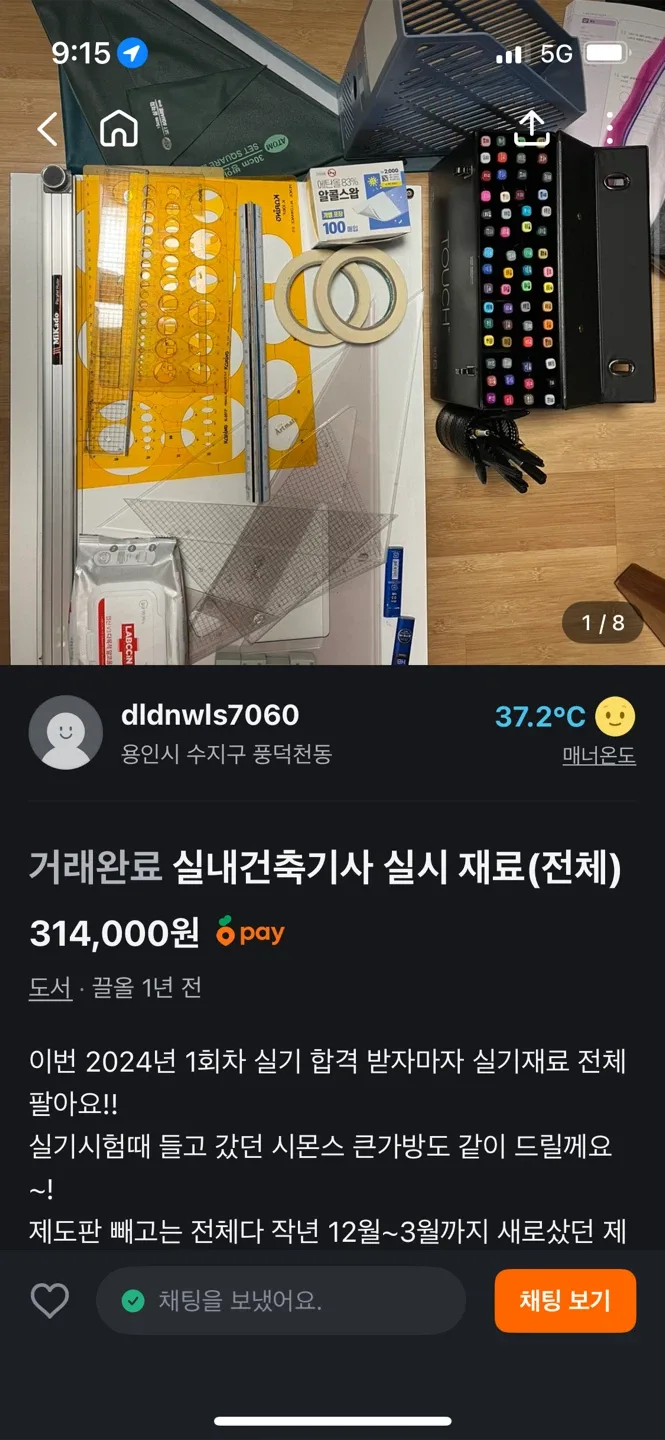Viewport: 665px width, 1440px height.
Task: Add this listing to favorites with heart
Action: click(x=49, y=1300)
